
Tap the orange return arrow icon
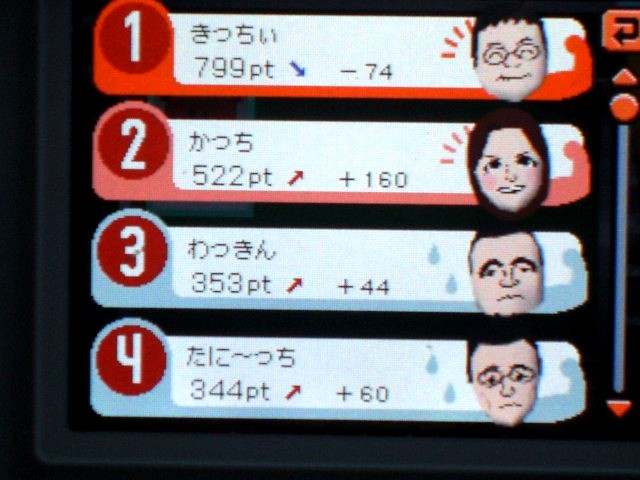pyautogui.click(x=617, y=33)
